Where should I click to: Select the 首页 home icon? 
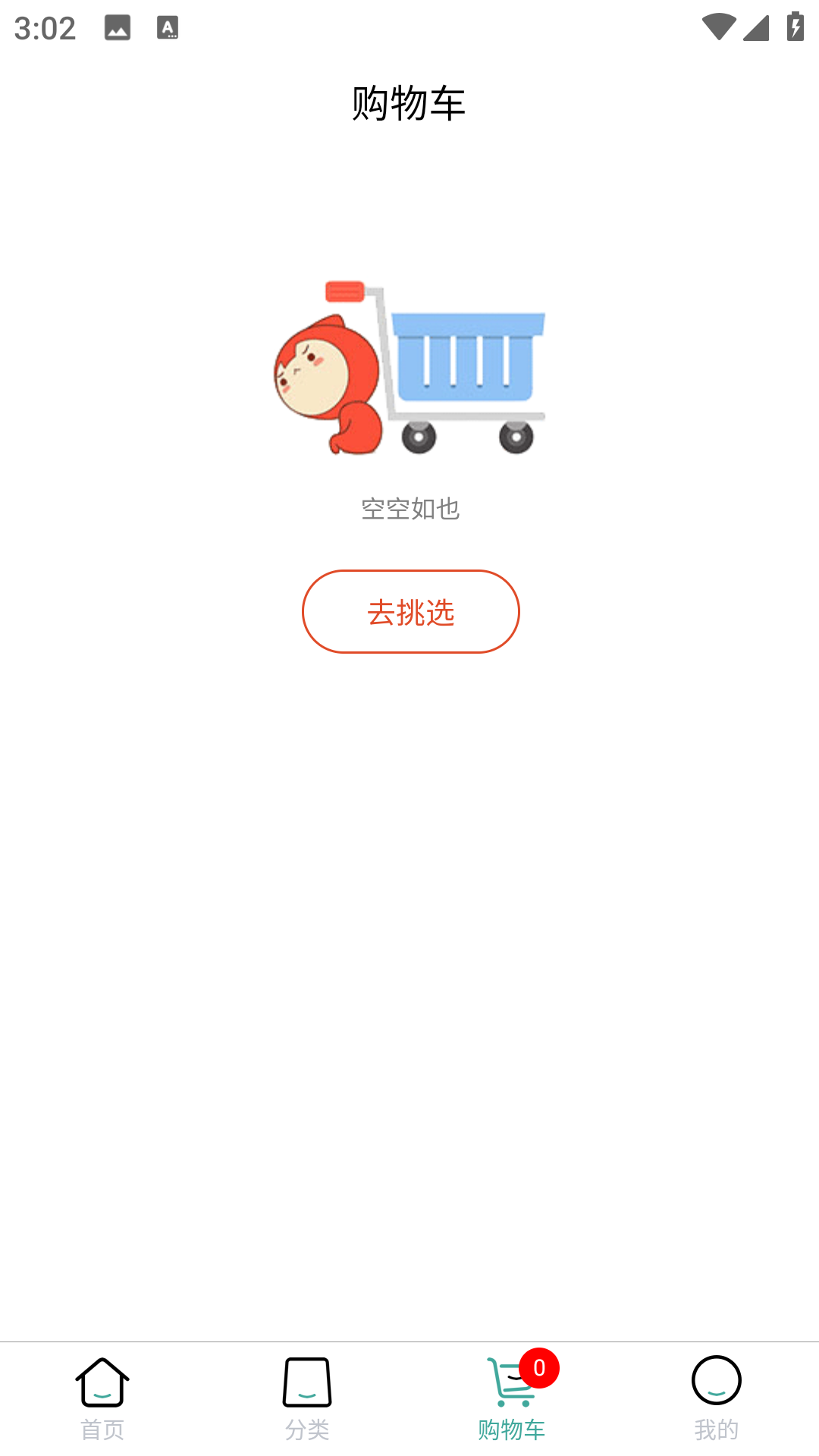[102, 1382]
